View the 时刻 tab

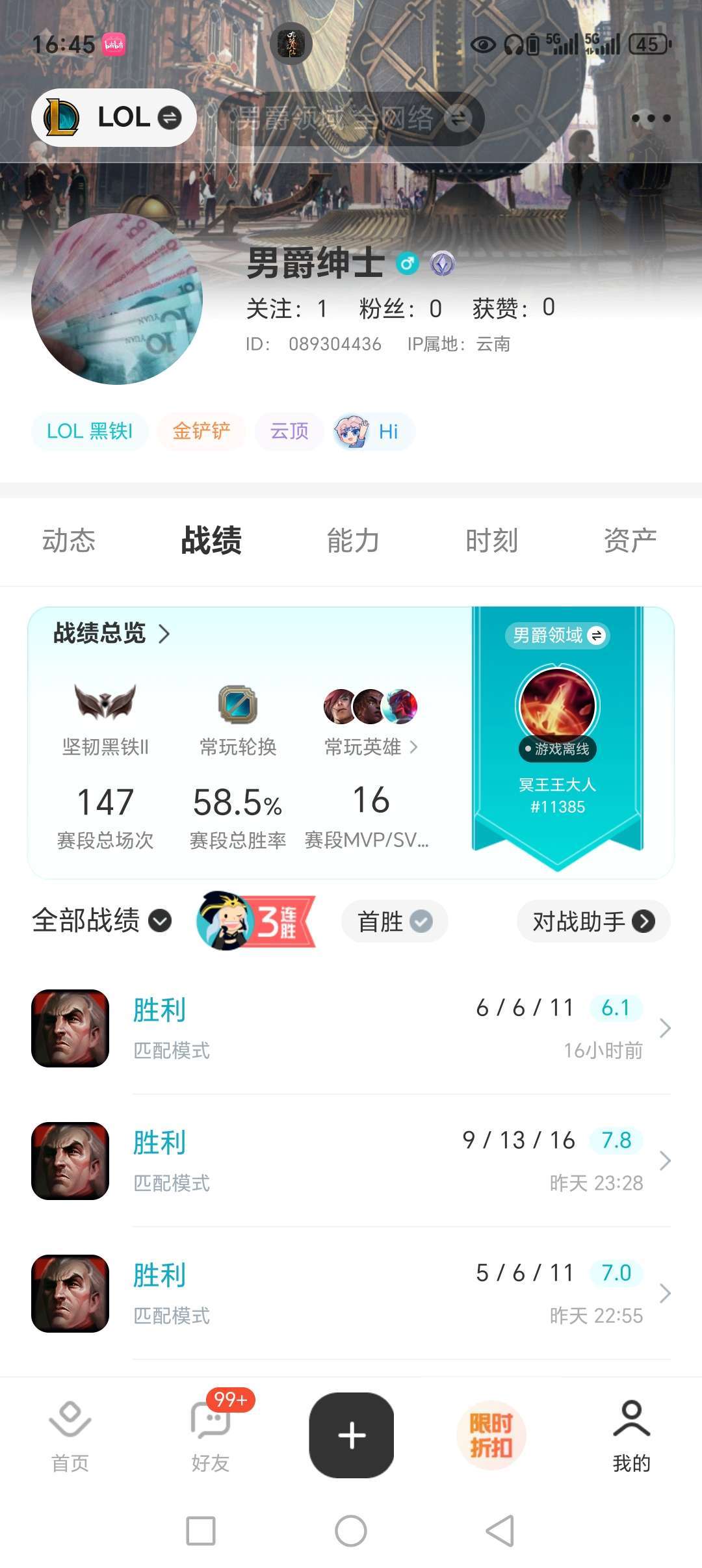tap(491, 541)
